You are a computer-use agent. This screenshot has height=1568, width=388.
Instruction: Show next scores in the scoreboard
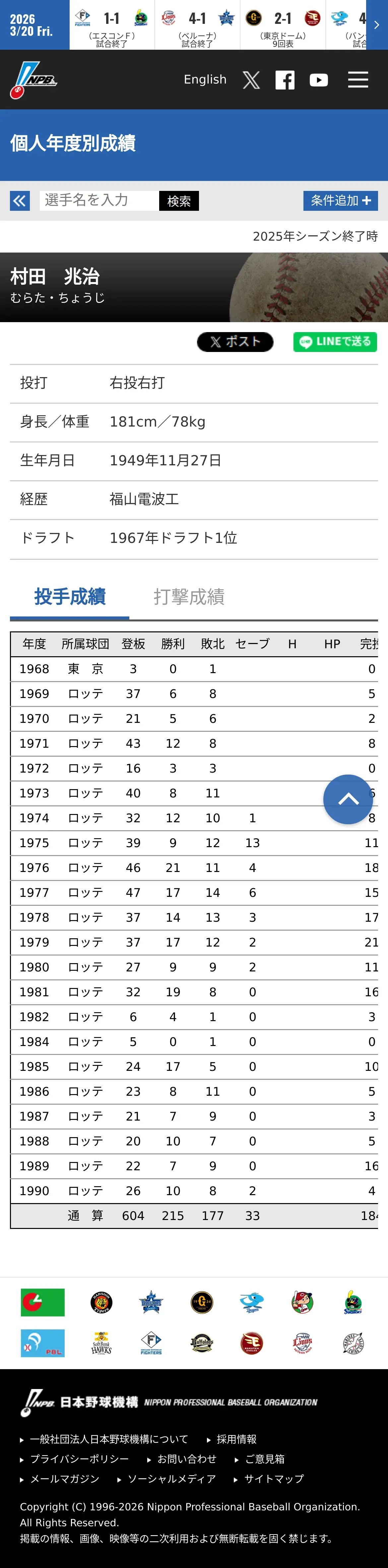tap(376, 25)
